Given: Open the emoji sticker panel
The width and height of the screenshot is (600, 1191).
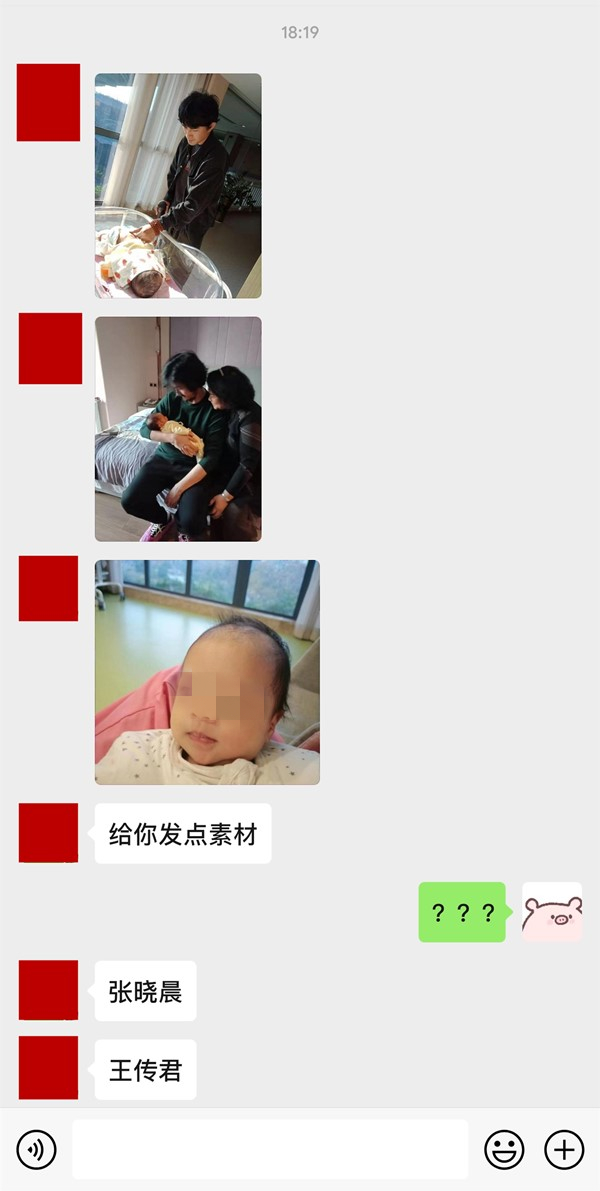Looking at the screenshot, I should (504, 1149).
